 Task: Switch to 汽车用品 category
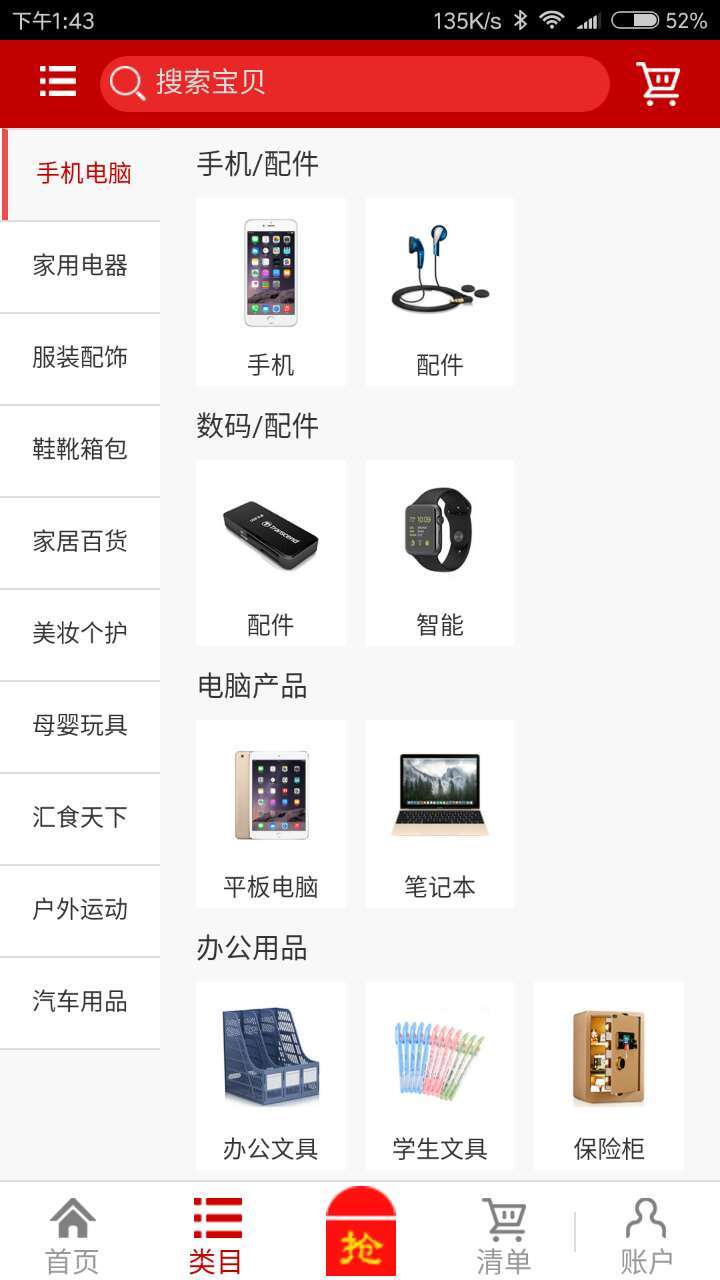[80, 1002]
